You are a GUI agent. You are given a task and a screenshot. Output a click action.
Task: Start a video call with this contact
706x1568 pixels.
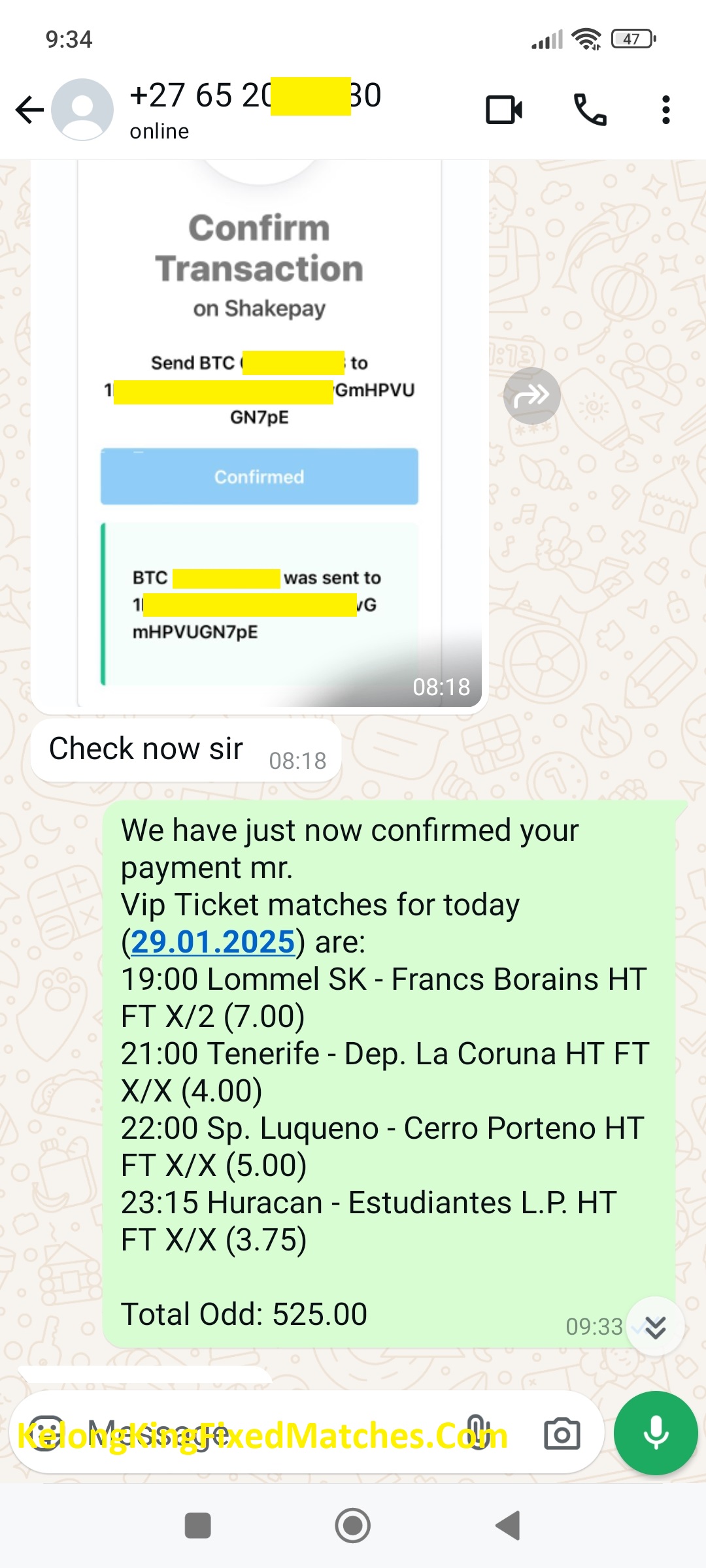[x=503, y=109]
